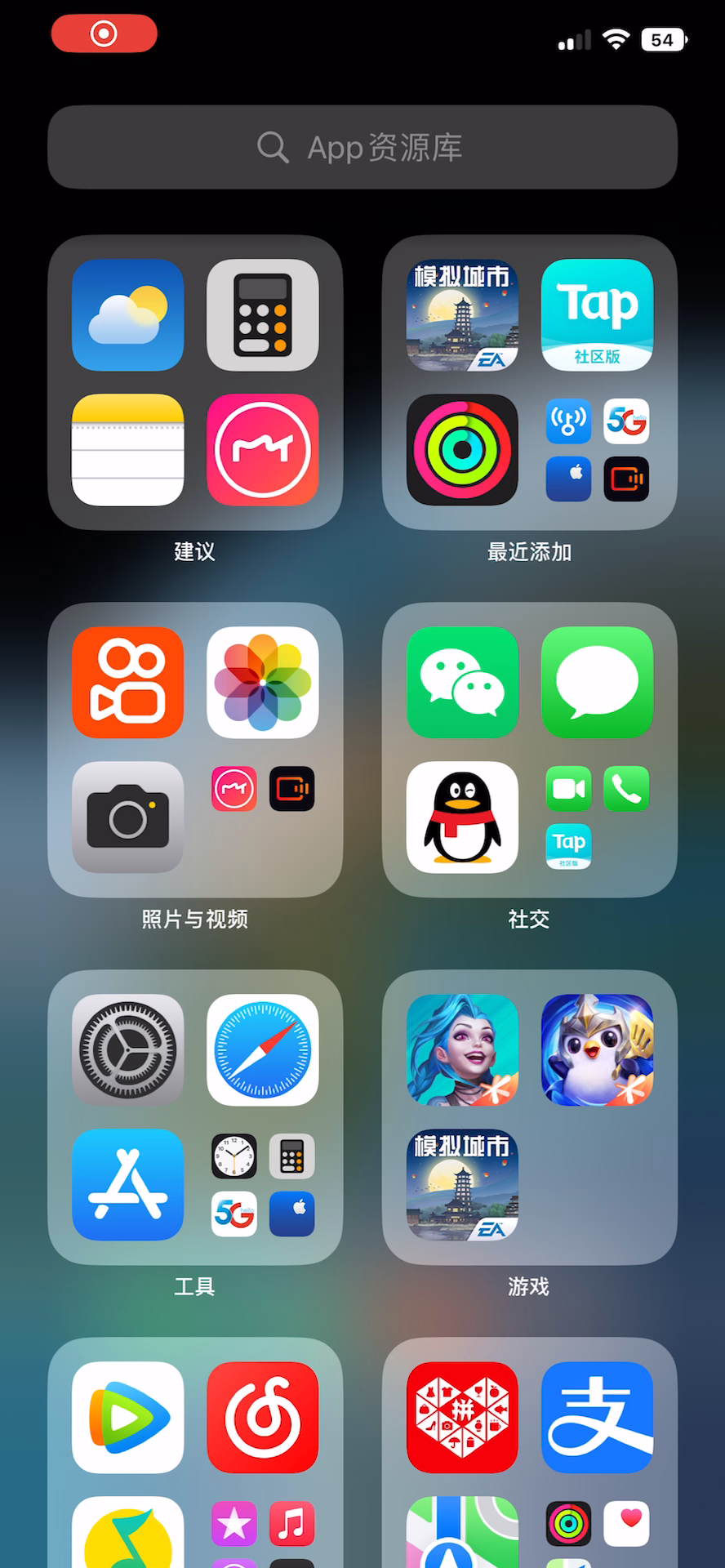Open the Weather app in 建议
725x1568 pixels.
[x=128, y=315]
